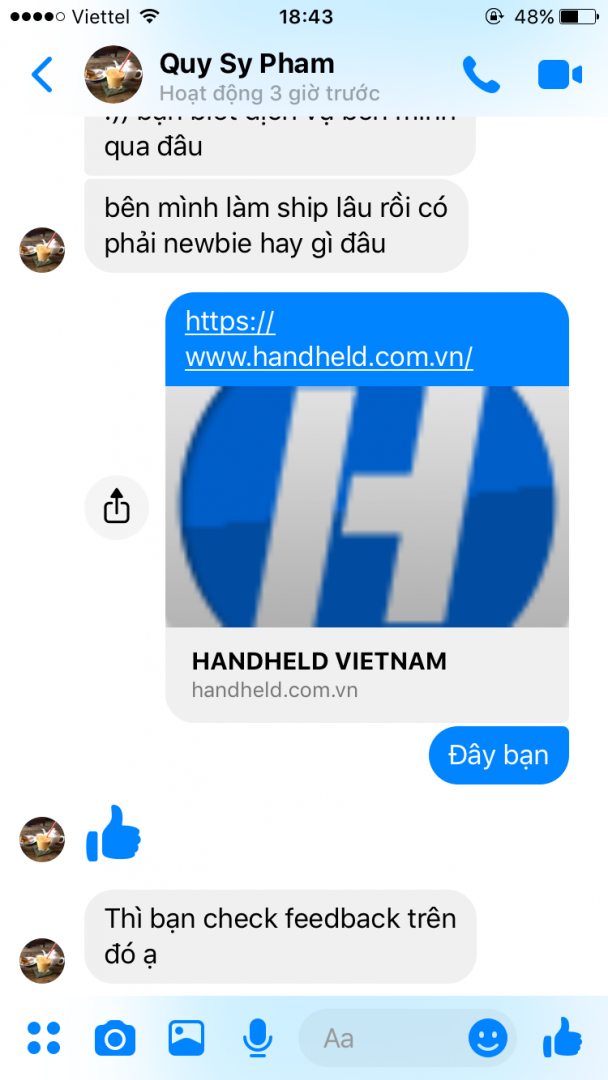608x1080 pixels.
Task: Open Quy Sy Pham's conversation details
Action: (246, 75)
